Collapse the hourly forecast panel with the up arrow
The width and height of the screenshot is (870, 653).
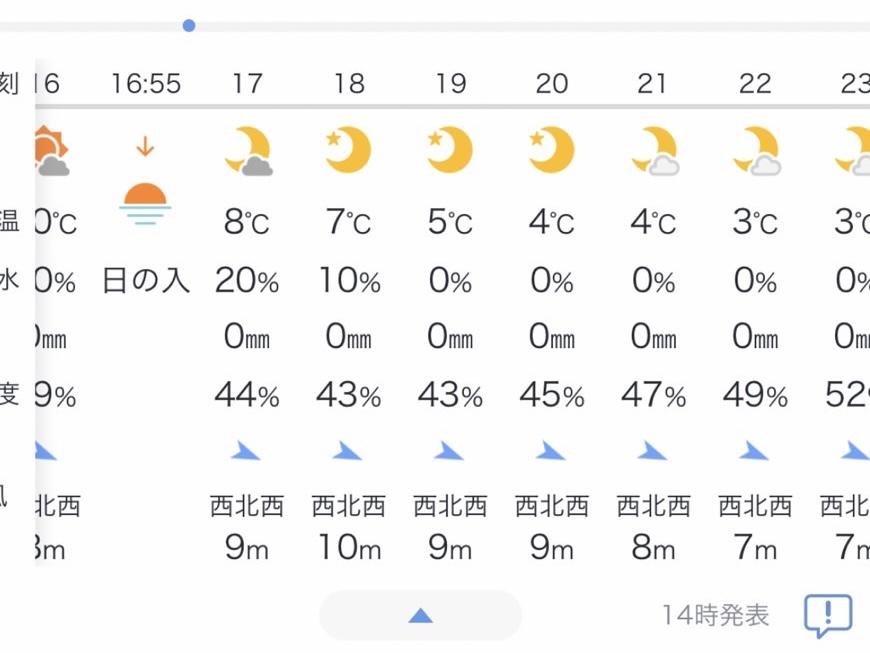point(420,615)
